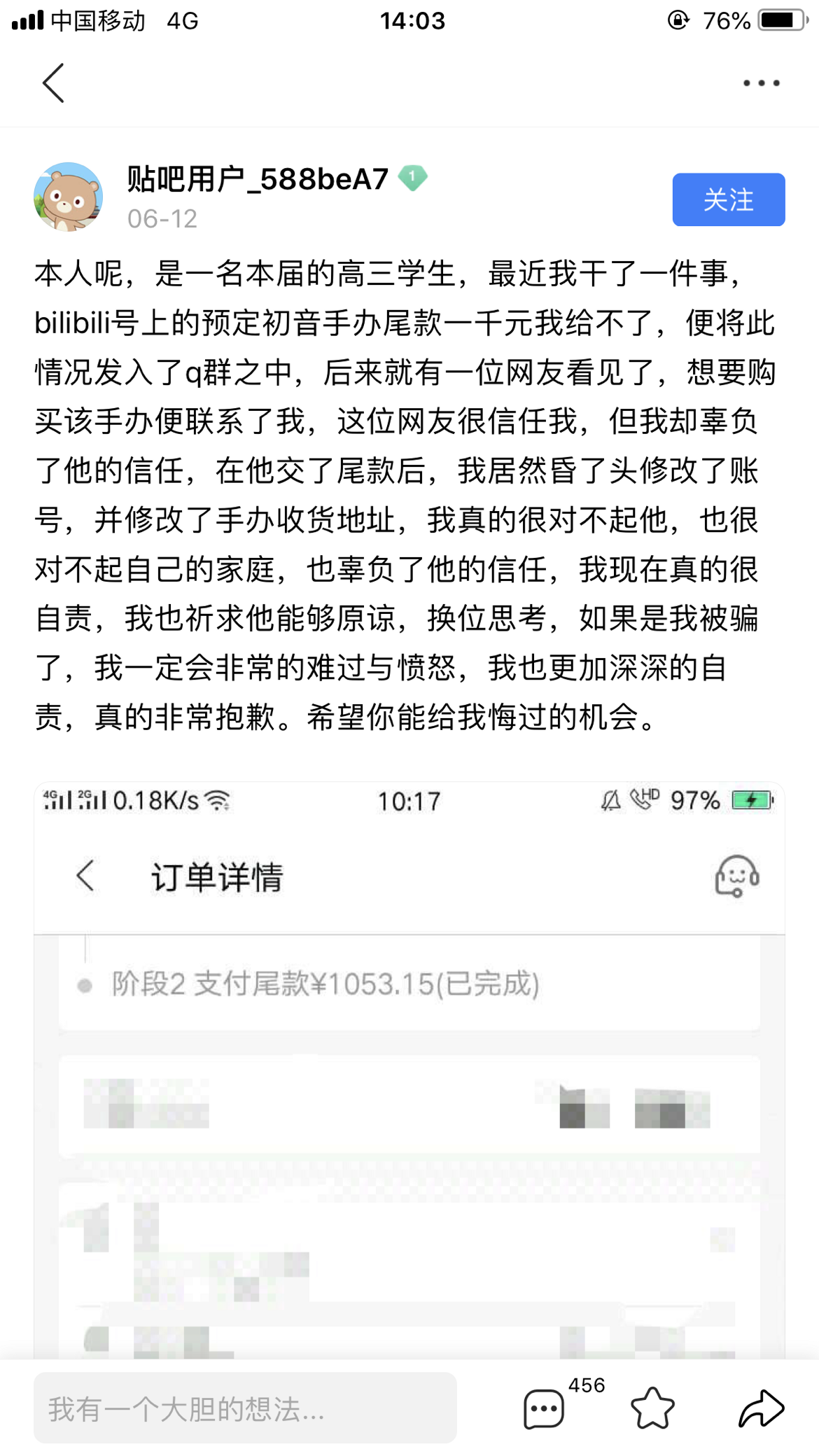Go back with the top-left arrow
This screenshot has width=819, height=1456.
(54, 83)
